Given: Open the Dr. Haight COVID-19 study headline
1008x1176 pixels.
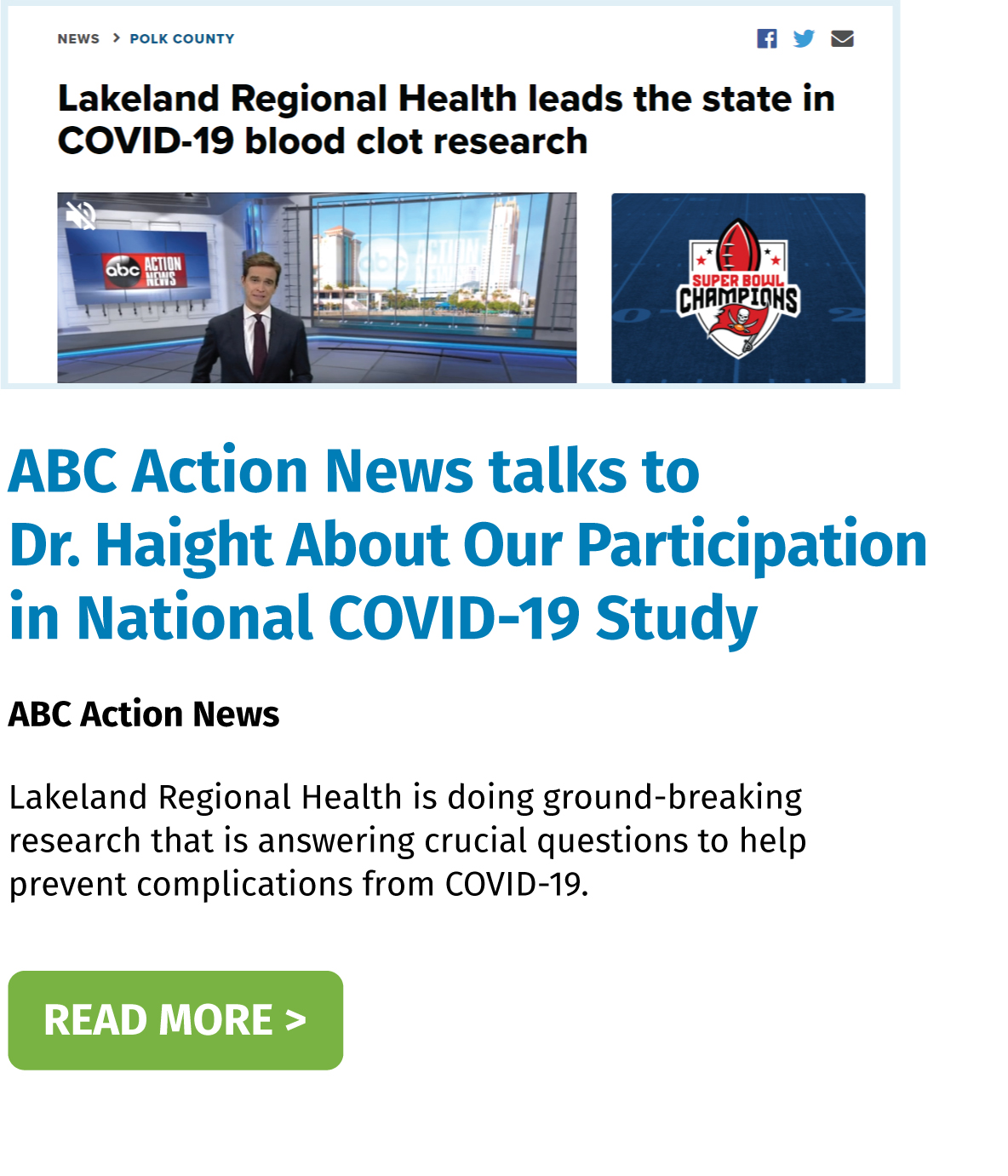Looking at the screenshot, I should point(467,543).
